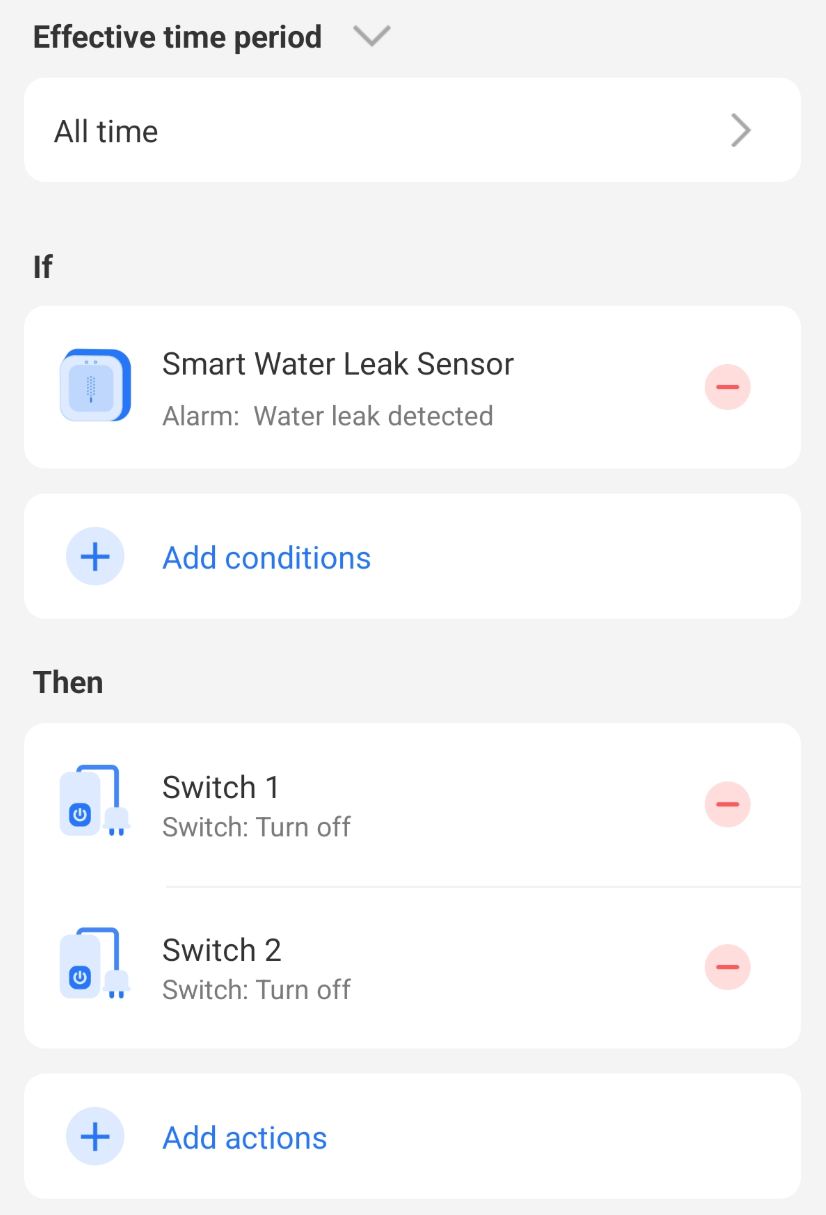Screen dimensions: 826x1215
Task: Delete the Switch 1 action
Action: 727,804
